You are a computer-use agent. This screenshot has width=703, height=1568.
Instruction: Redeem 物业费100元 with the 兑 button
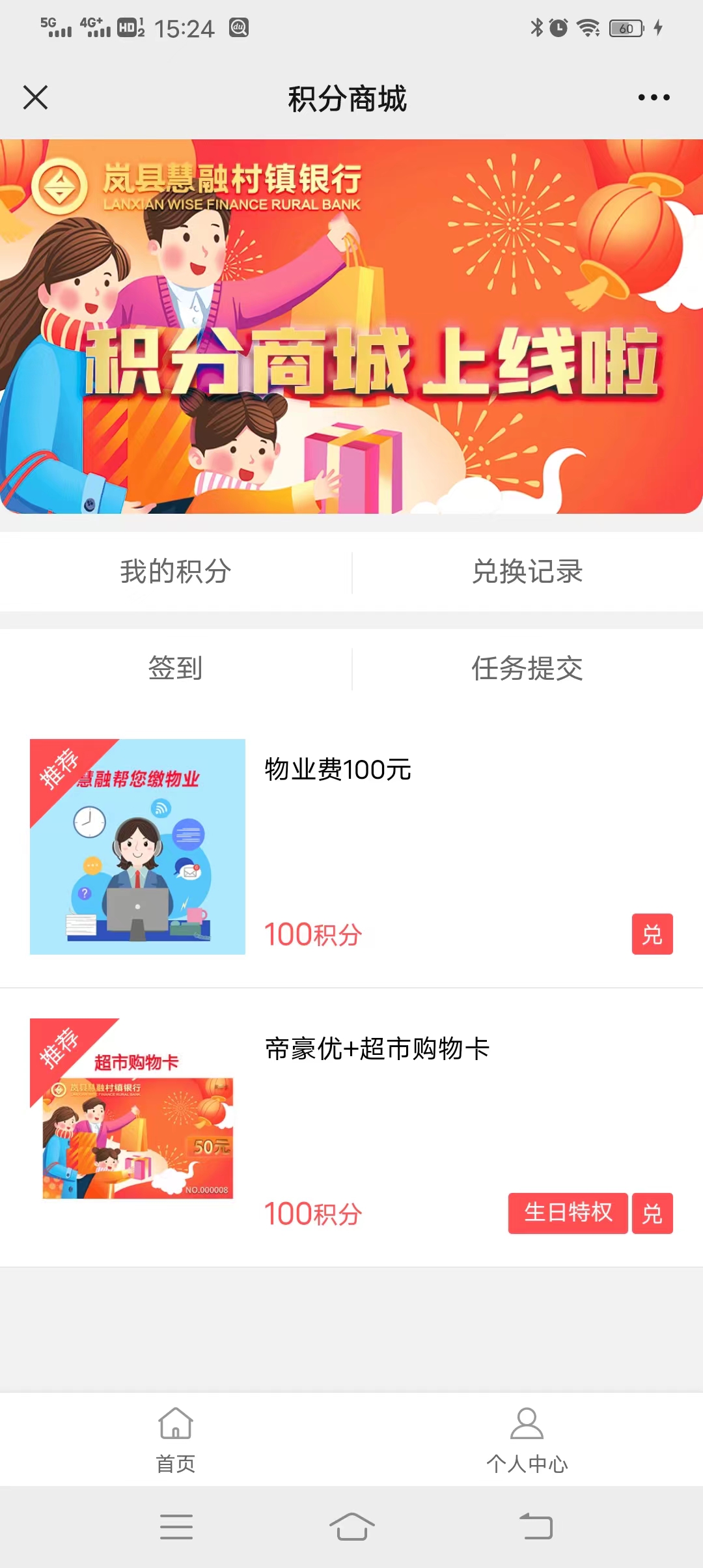click(x=652, y=934)
